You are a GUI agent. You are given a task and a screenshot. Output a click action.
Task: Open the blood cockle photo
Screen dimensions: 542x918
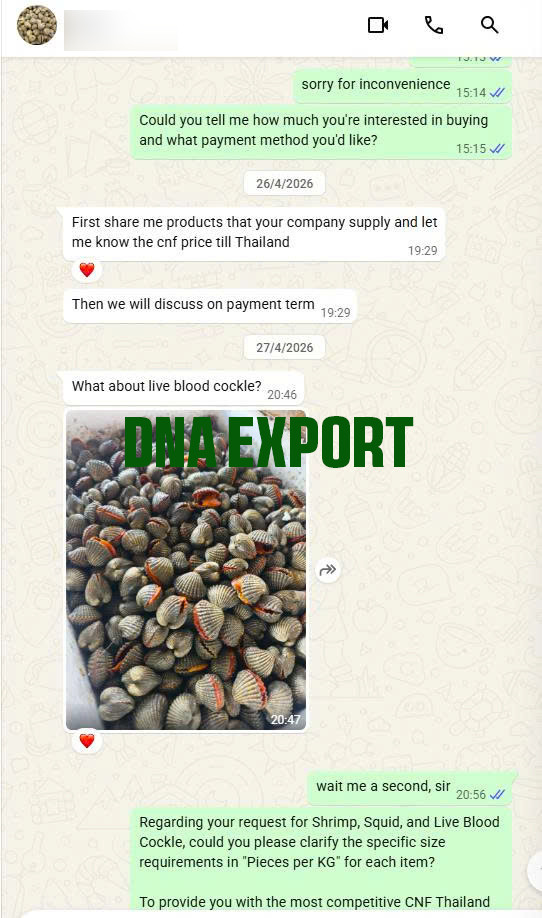tap(186, 570)
